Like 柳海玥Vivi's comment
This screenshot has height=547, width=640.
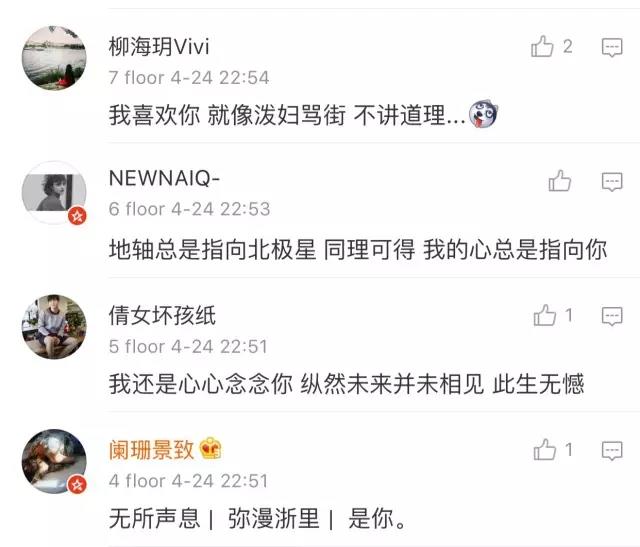544,46
